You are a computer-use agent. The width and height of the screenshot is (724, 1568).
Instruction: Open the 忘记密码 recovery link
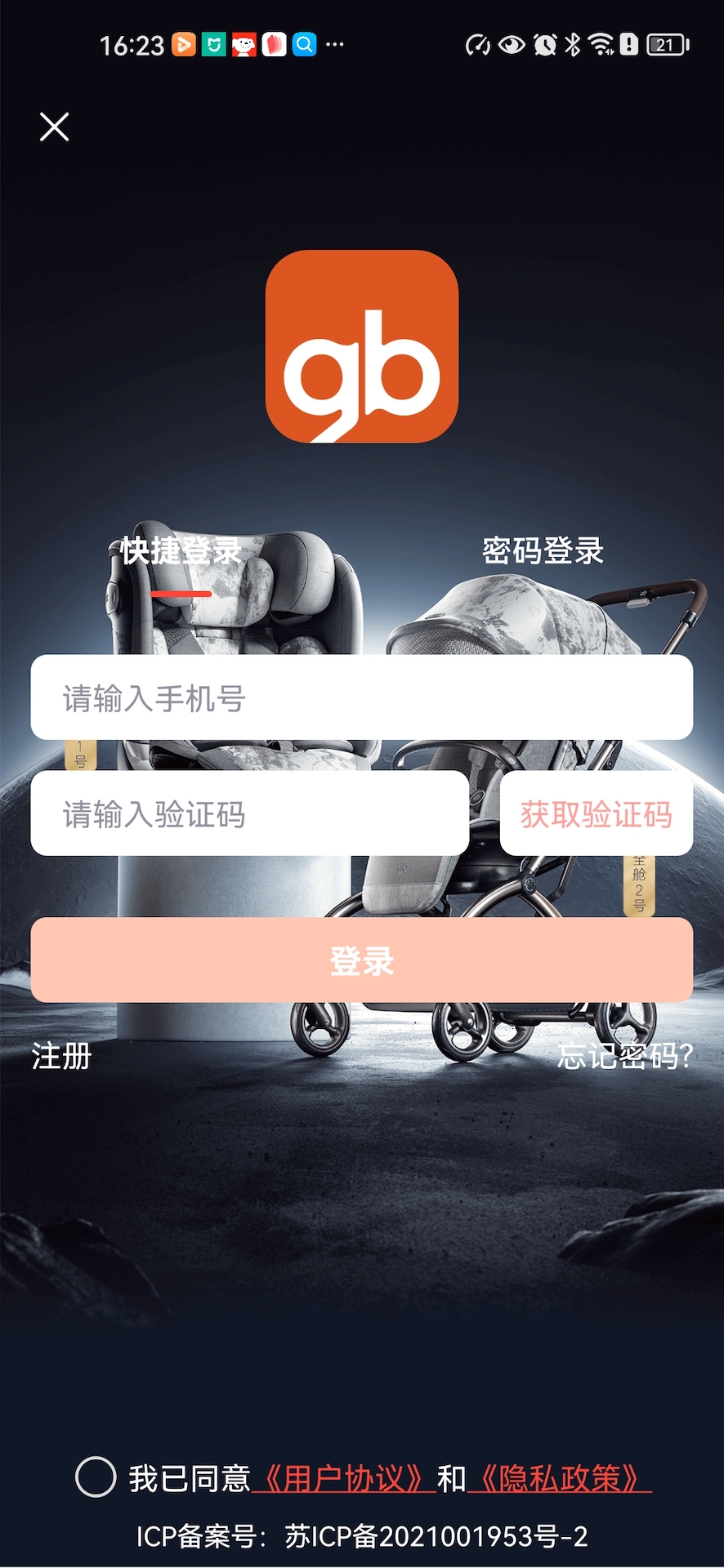(x=625, y=1057)
